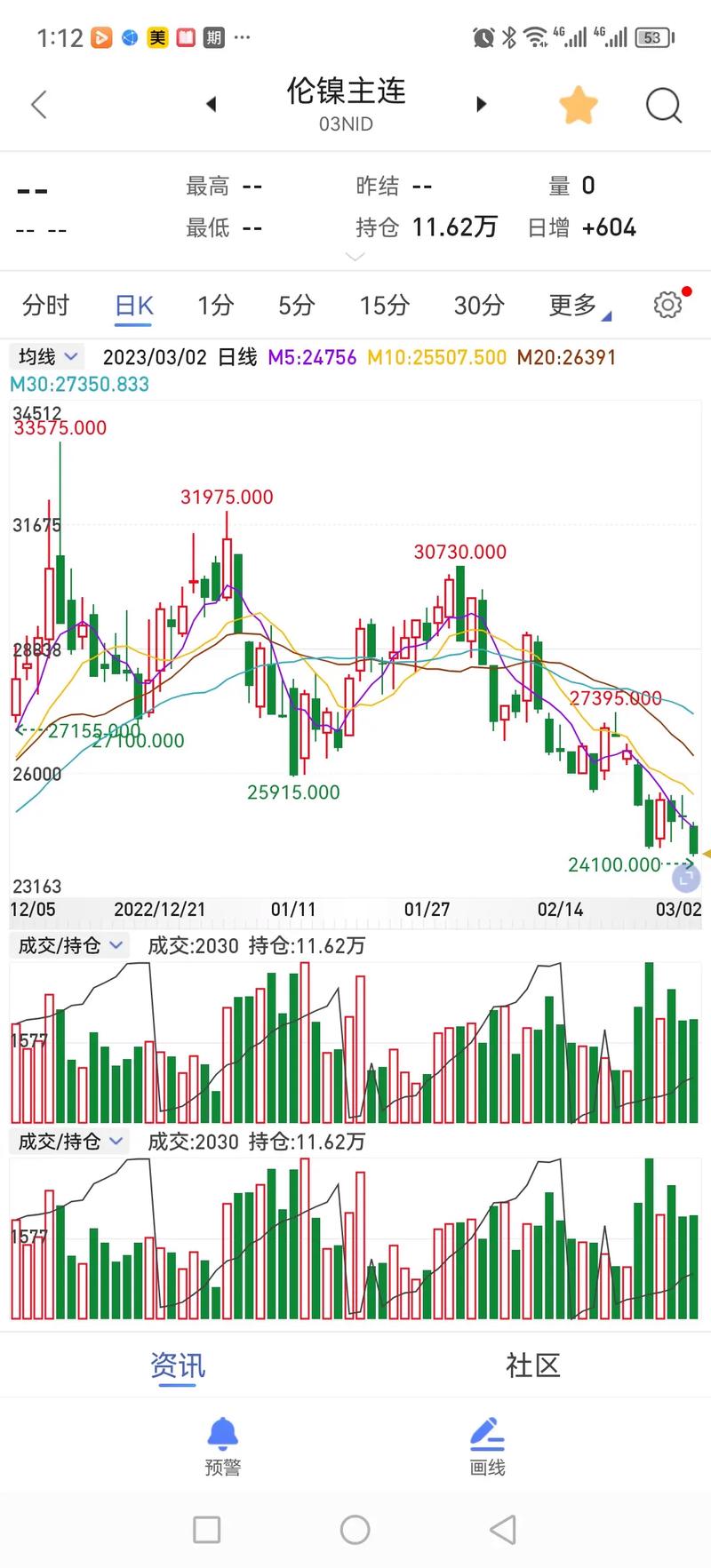Select the 日K chart tab

[134, 306]
